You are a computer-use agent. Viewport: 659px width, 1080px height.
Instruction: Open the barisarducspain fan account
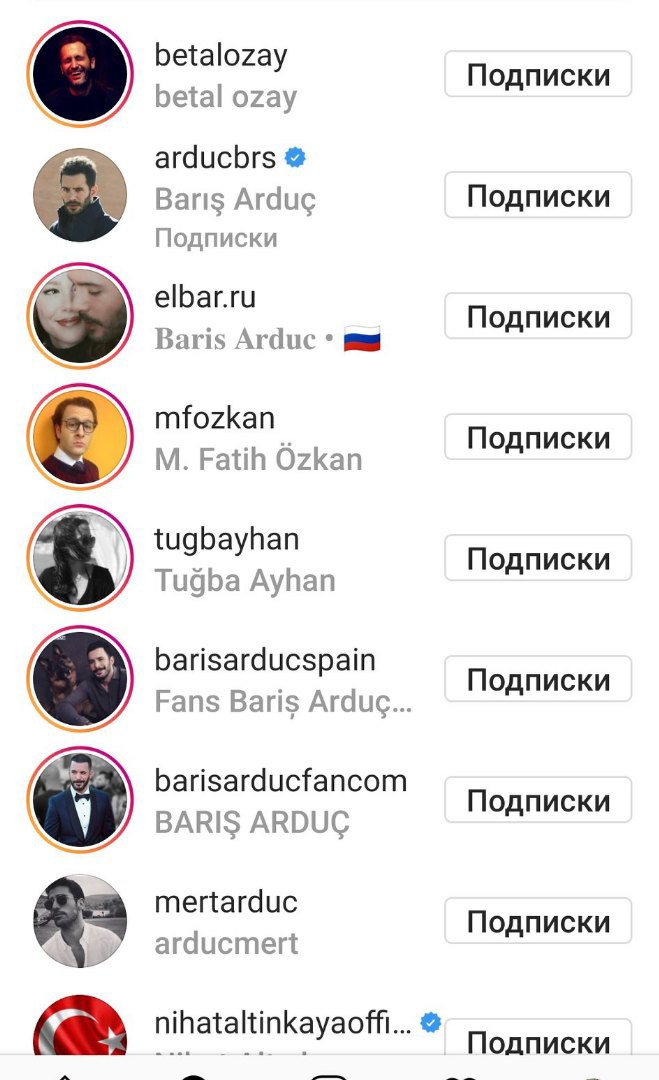click(x=264, y=660)
